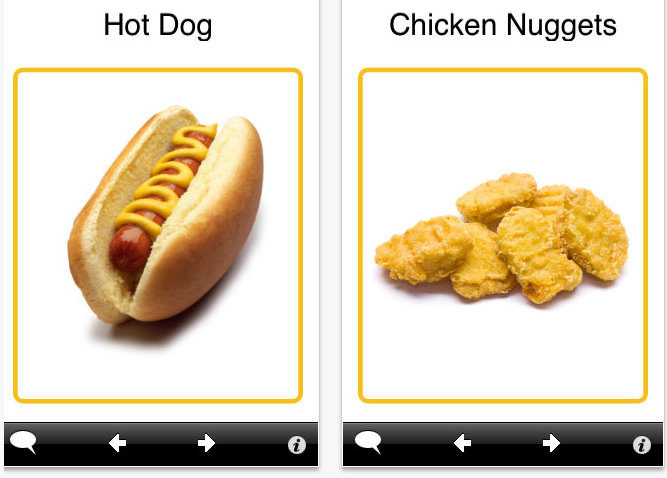Tap the speech bubble on Hot Dog screen
667x478 pixels.
pos(23,442)
